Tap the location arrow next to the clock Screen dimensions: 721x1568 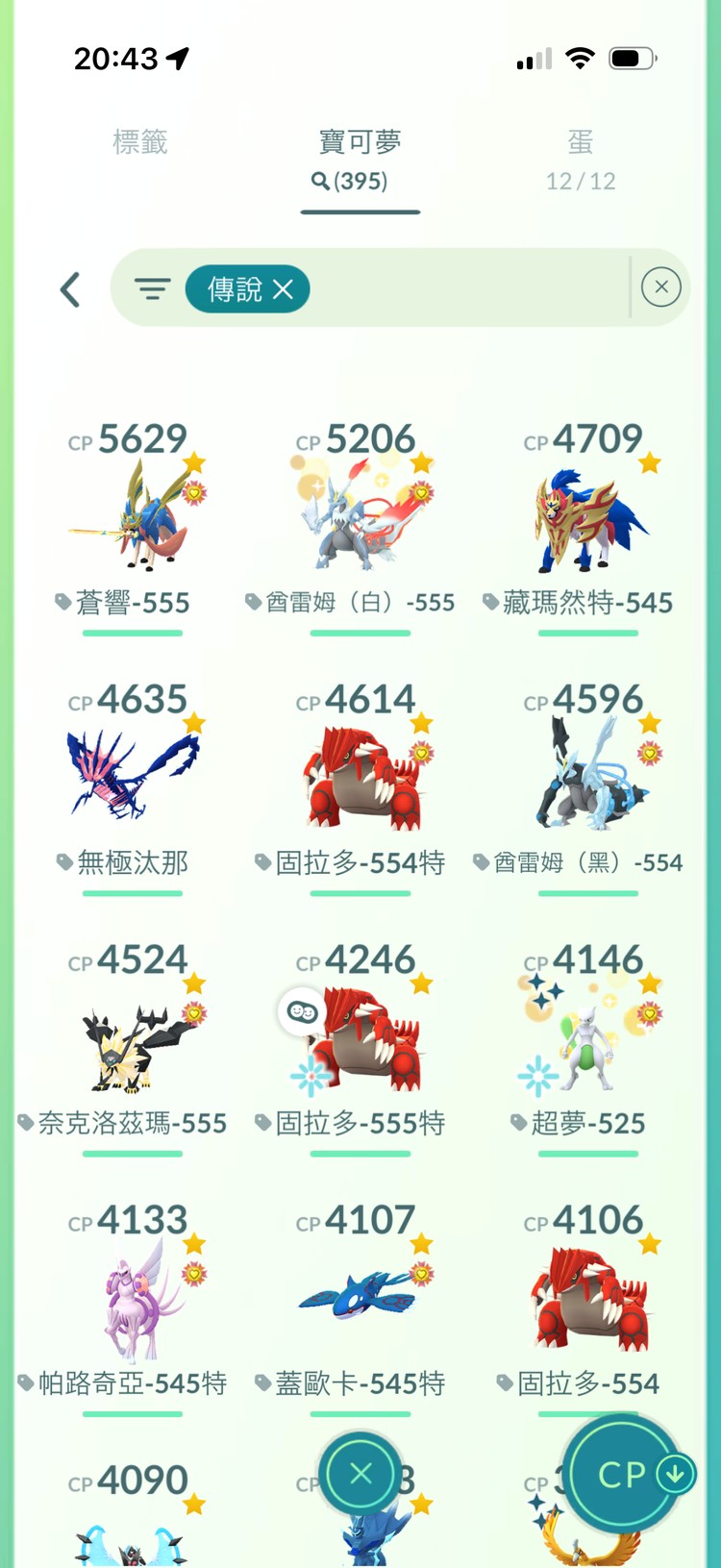pos(176,57)
